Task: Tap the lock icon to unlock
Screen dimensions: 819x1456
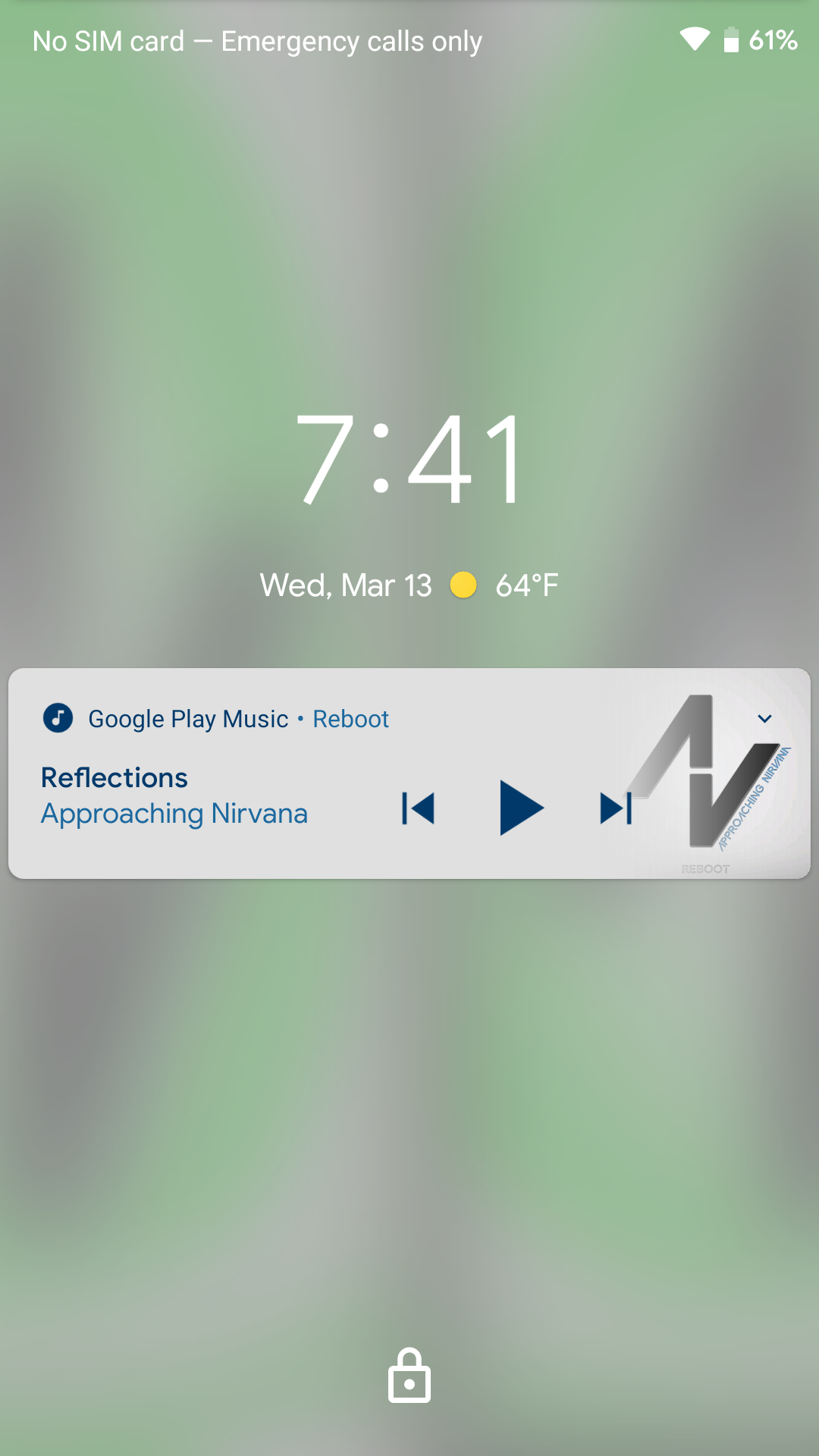Action: tap(409, 1376)
